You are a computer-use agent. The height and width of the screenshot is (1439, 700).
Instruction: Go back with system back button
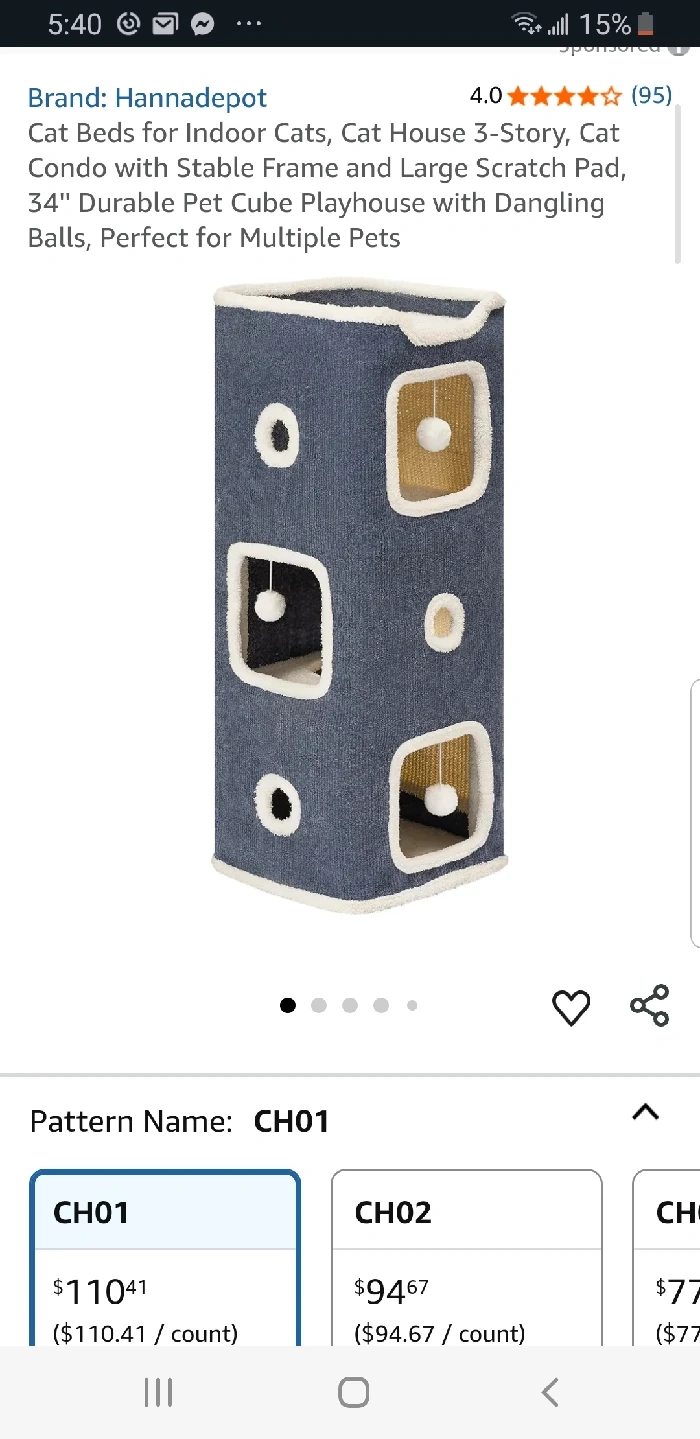549,1392
